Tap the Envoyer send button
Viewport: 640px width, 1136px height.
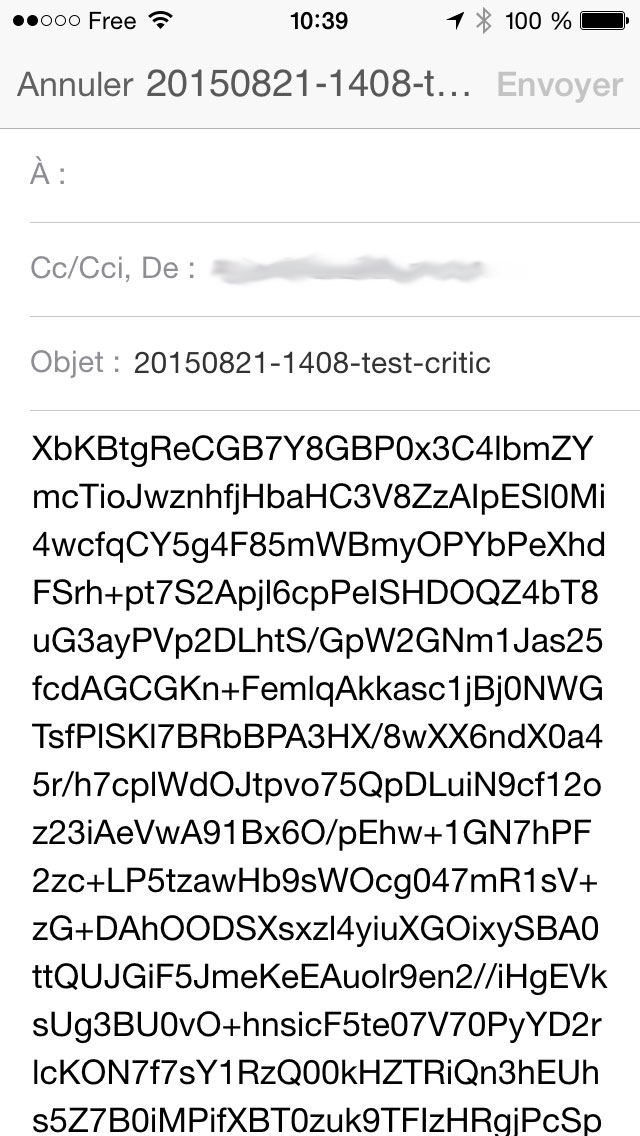(x=560, y=85)
